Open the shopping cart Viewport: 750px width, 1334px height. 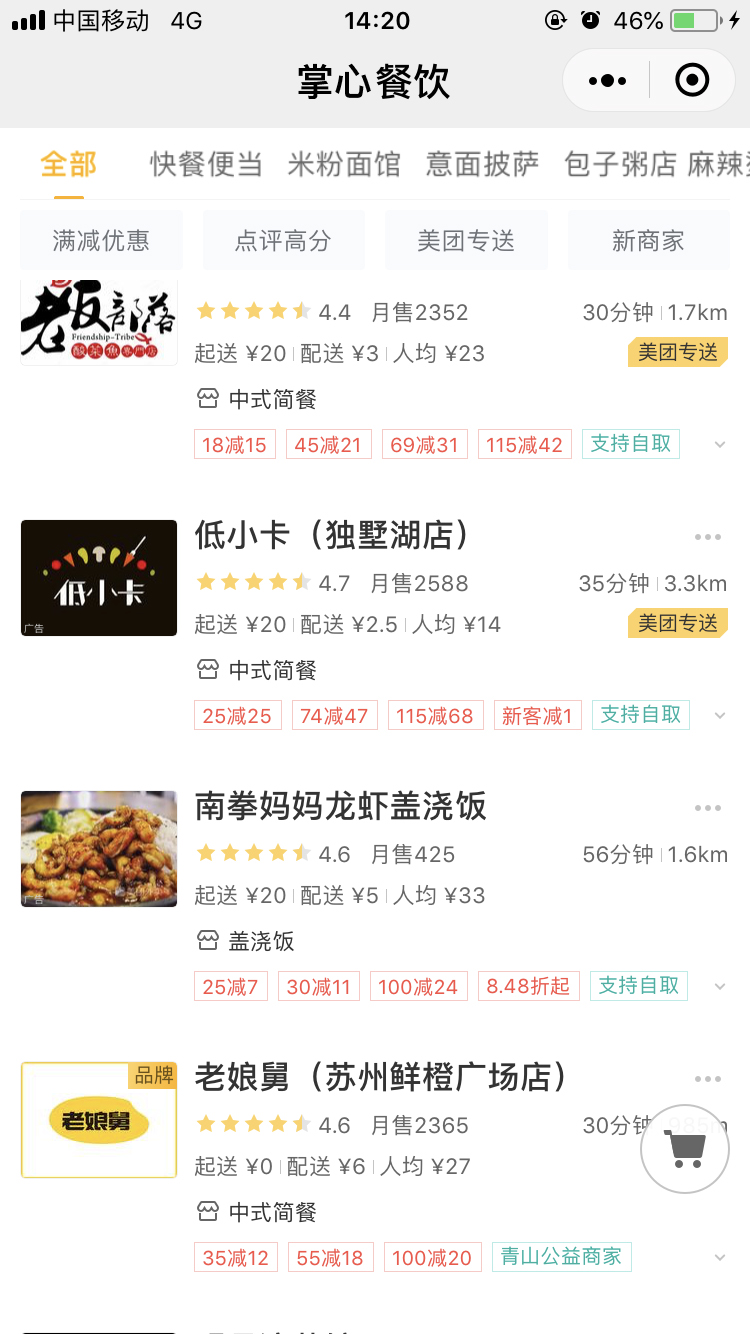point(684,1148)
